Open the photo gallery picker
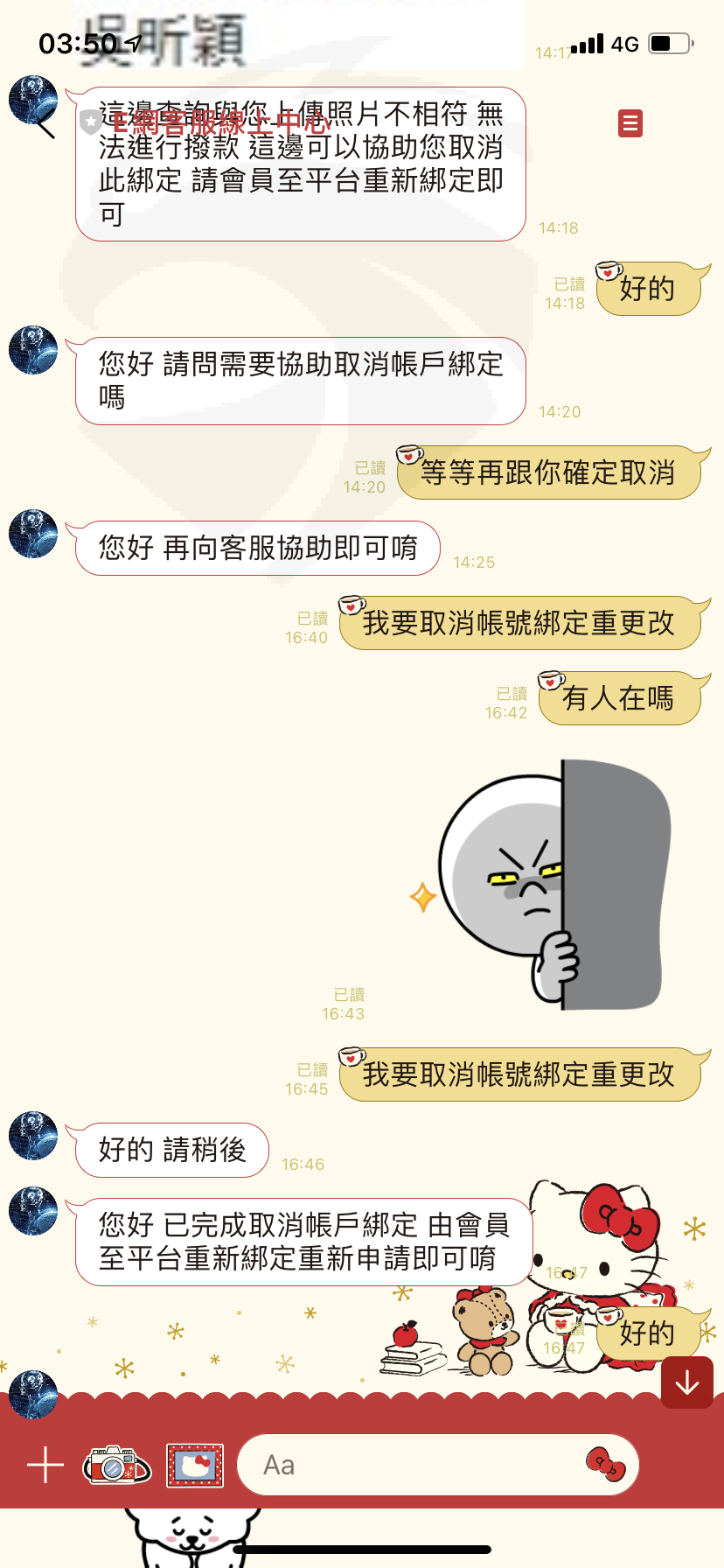The image size is (724, 1568). coord(195,1465)
